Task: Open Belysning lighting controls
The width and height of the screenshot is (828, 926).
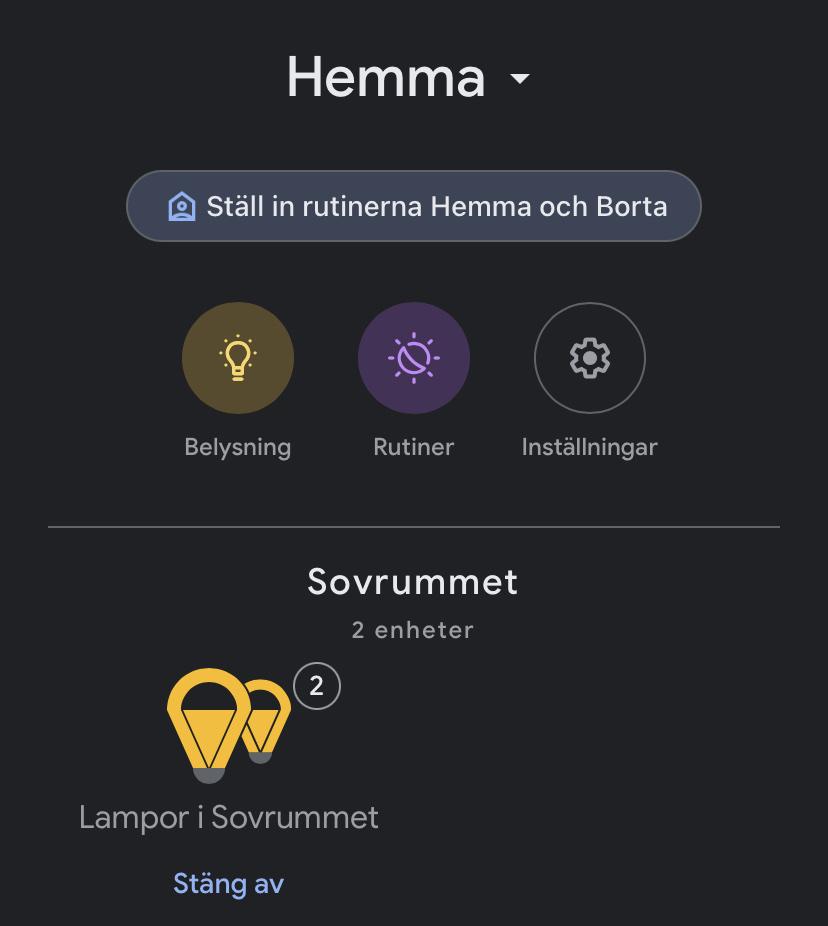Action: pyautogui.click(x=238, y=358)
